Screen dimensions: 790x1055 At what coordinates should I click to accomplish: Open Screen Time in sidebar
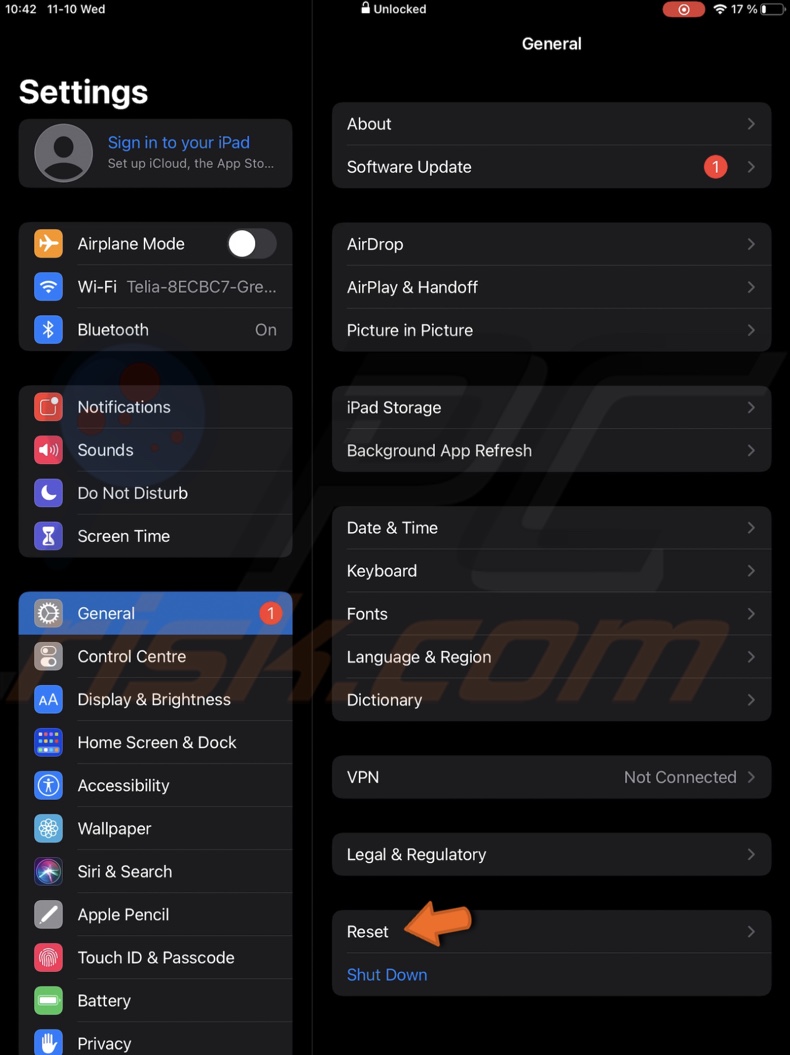click(155, 536)
